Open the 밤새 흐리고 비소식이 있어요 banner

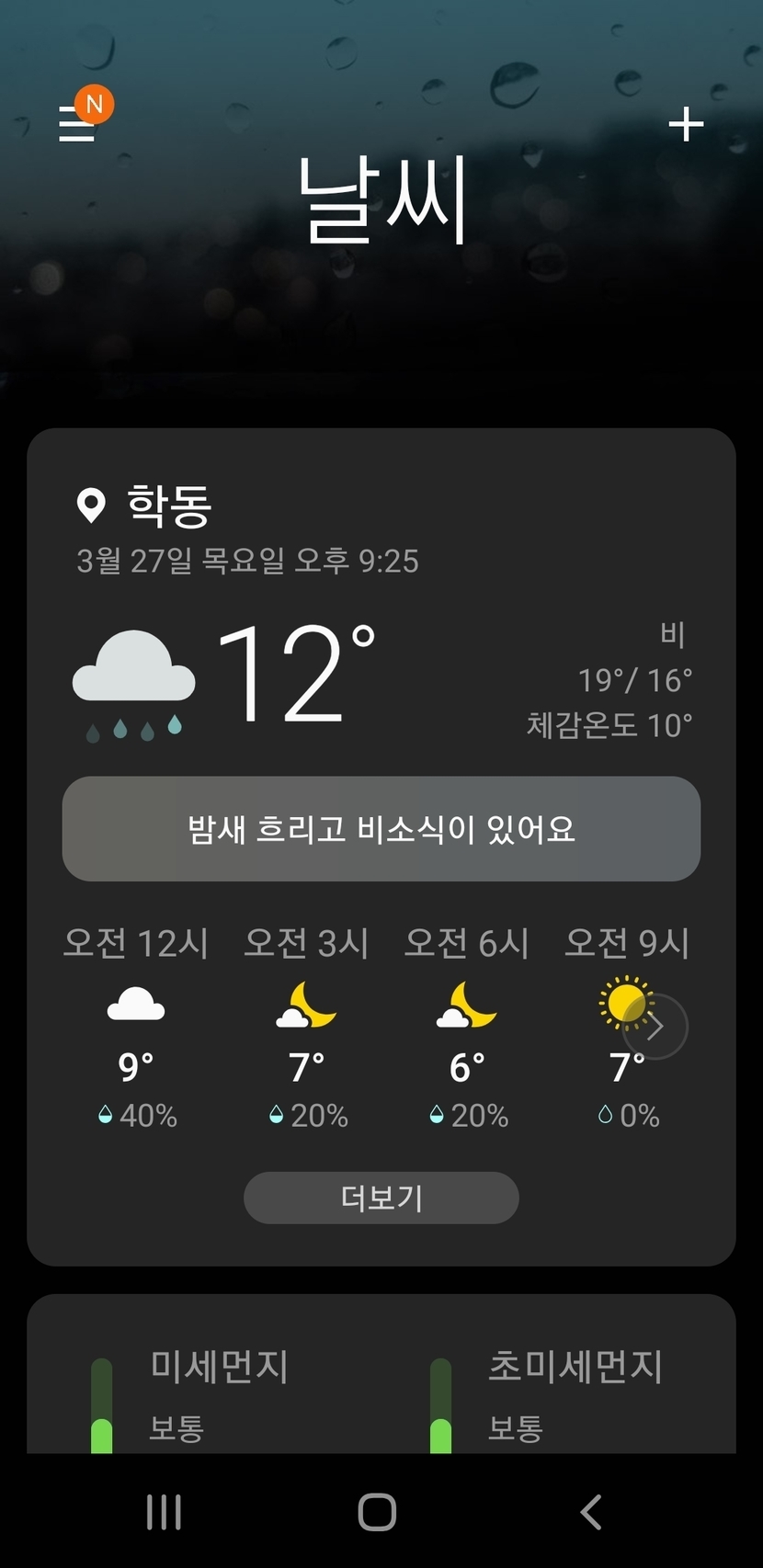[x=381, y=829]
